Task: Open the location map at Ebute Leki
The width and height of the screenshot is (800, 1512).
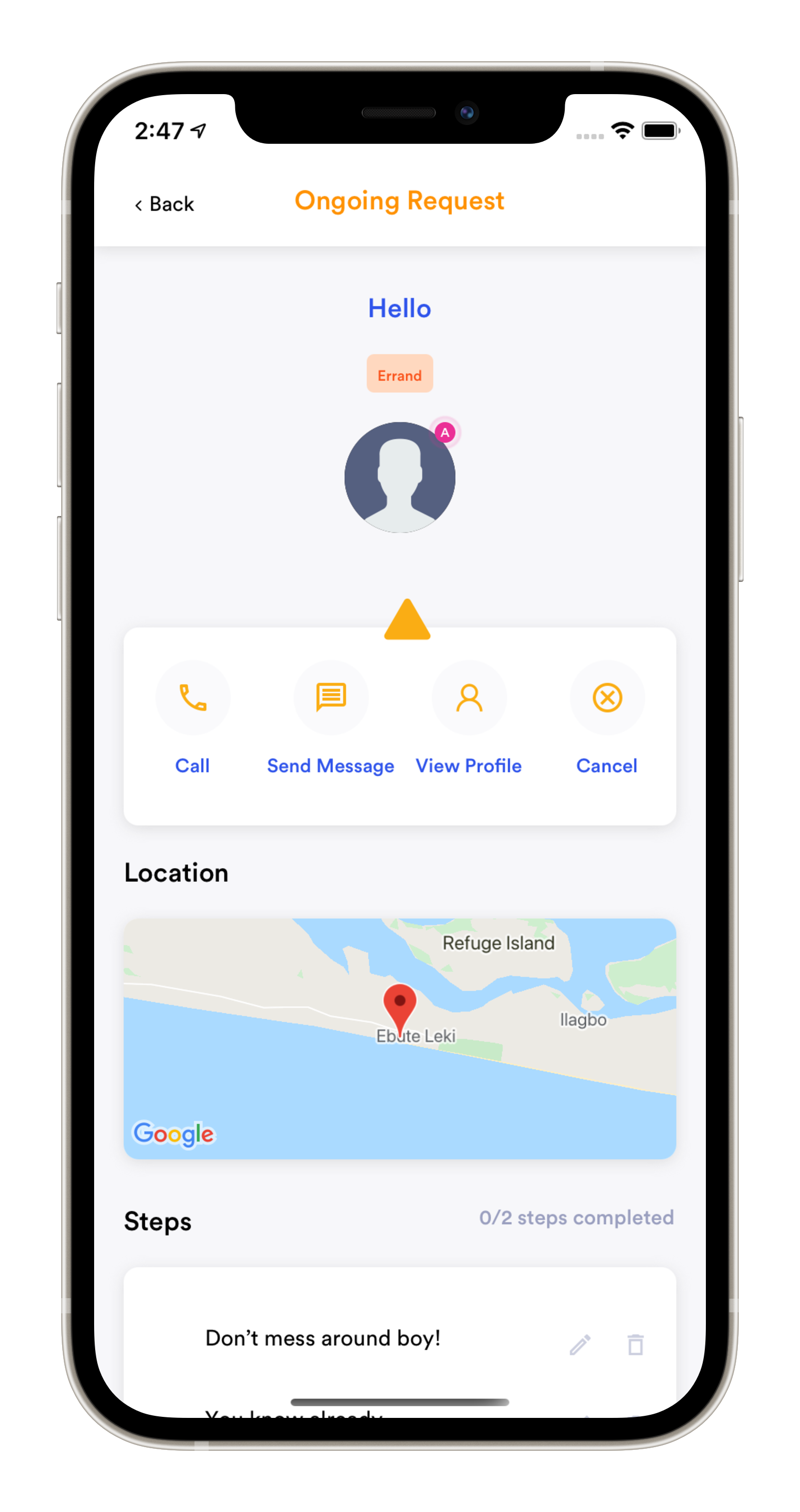Action: coord(399,1038)
